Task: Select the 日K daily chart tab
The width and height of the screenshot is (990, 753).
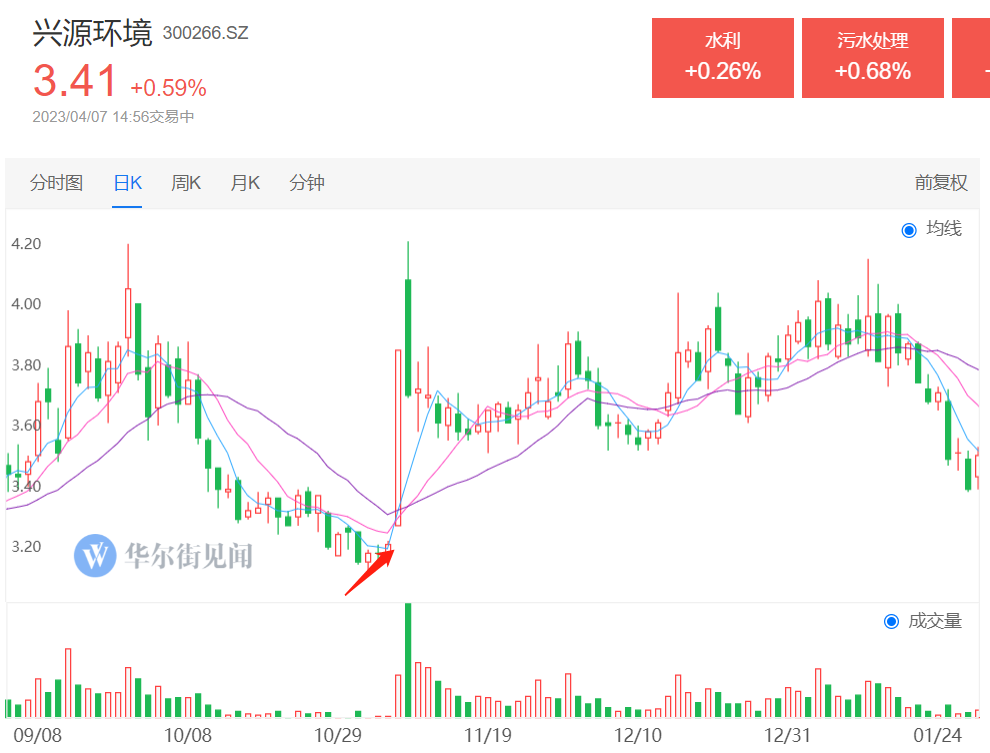Action: [127, 183]
